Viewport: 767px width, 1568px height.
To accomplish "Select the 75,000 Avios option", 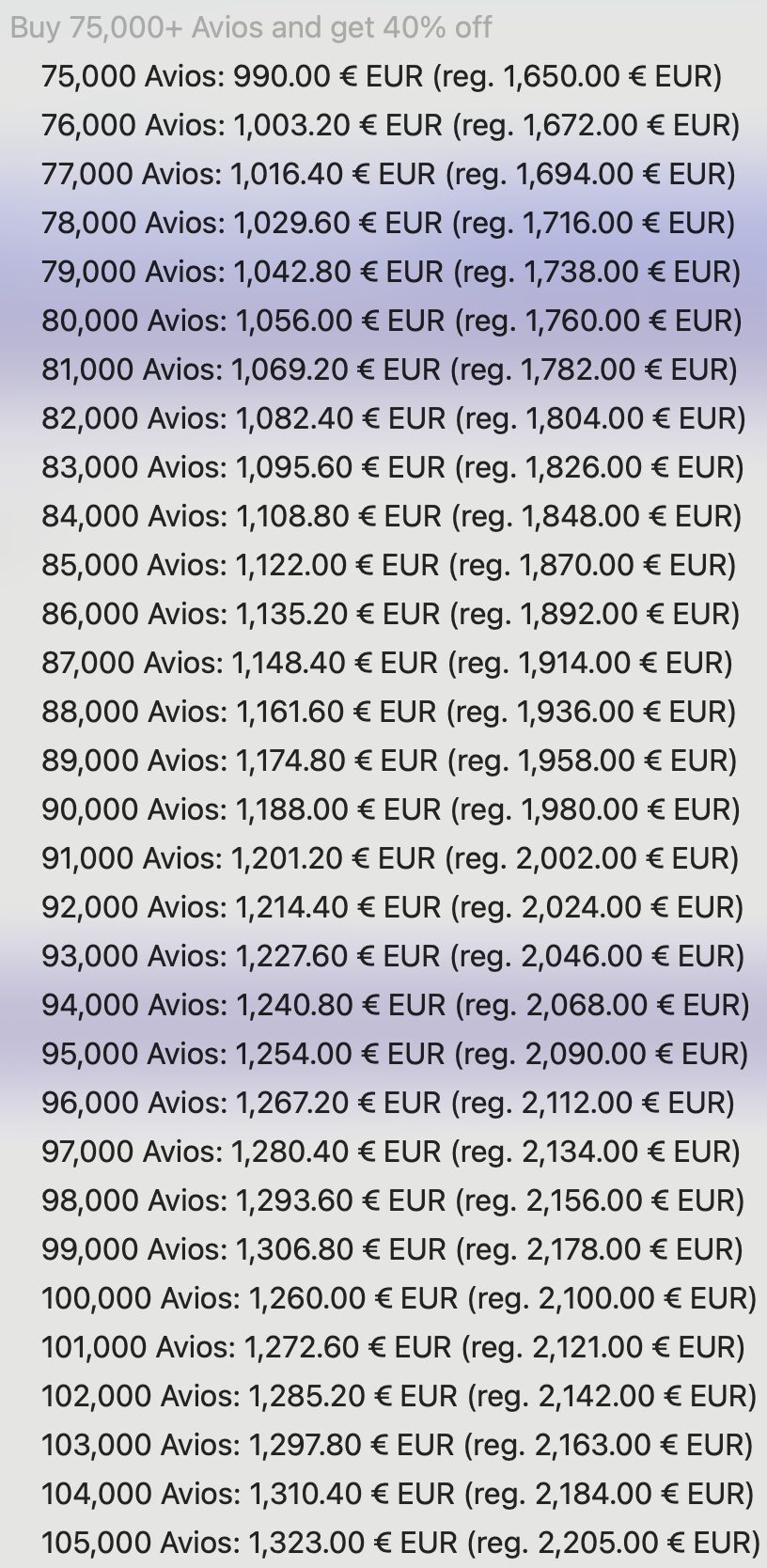I will (383, 76).
